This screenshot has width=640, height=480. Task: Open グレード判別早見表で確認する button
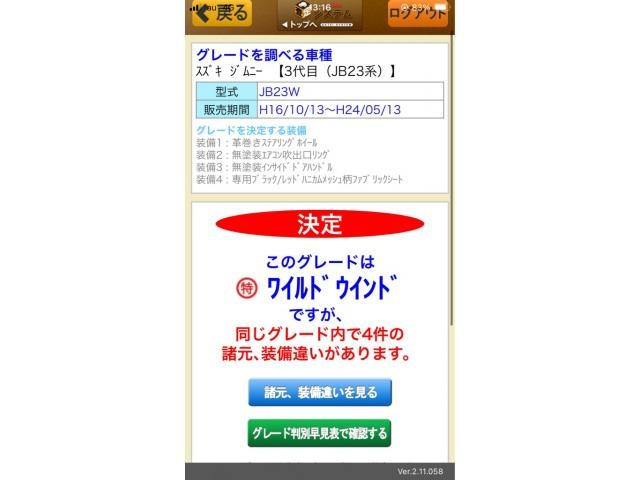(x=319, y=433)
